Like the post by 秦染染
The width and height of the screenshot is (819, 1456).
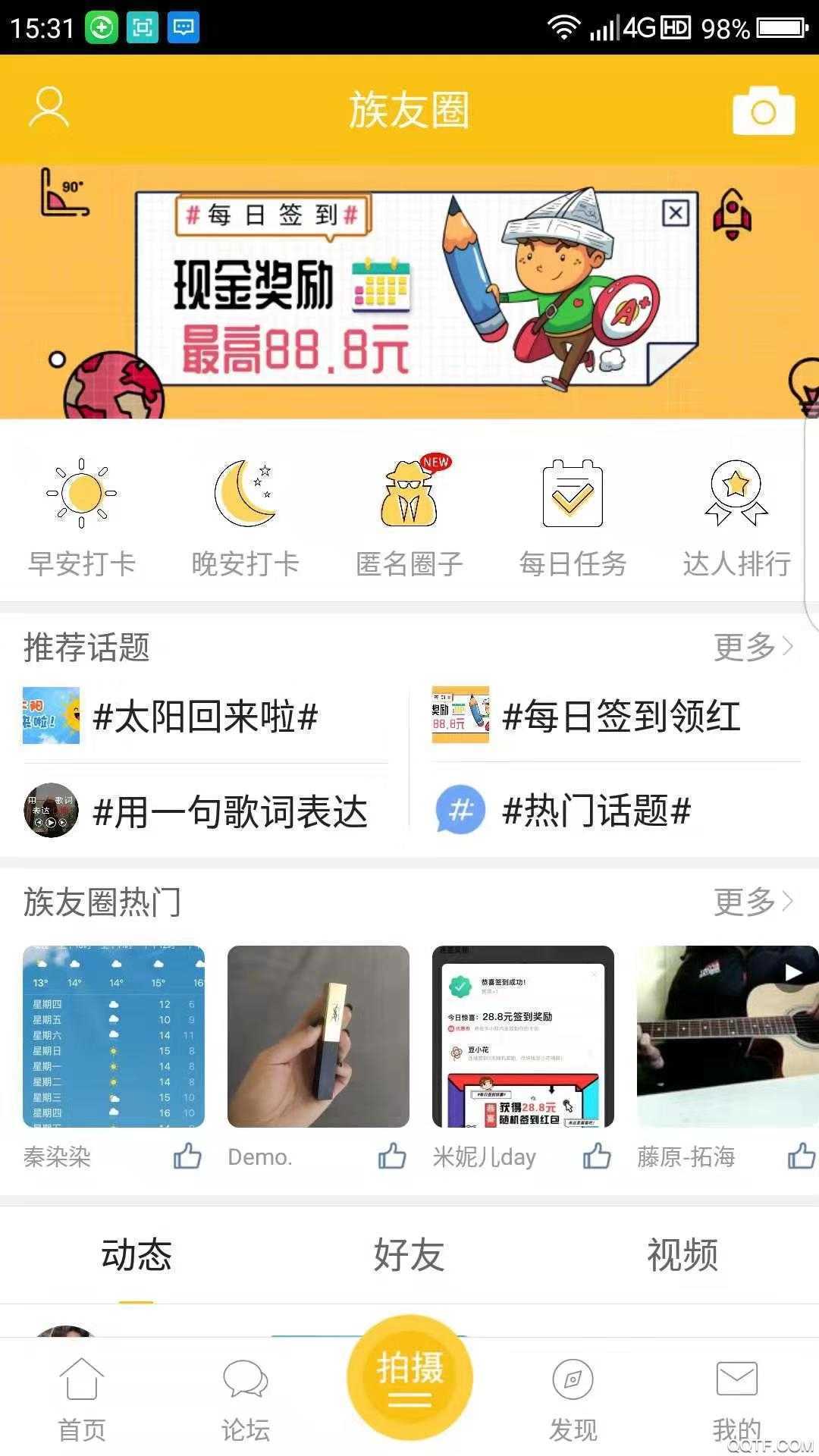pos(188,1156)
